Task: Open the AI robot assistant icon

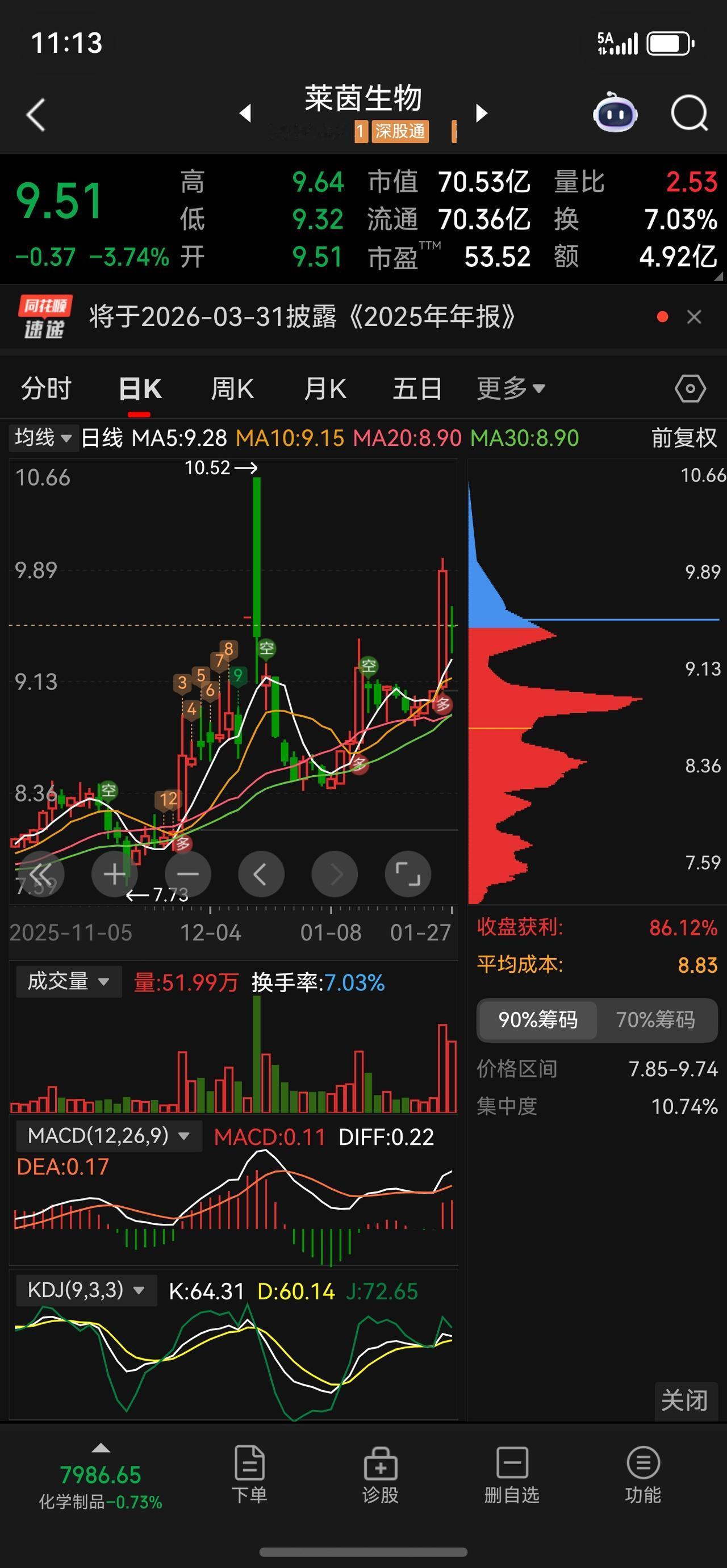Action: pos(615,113)
